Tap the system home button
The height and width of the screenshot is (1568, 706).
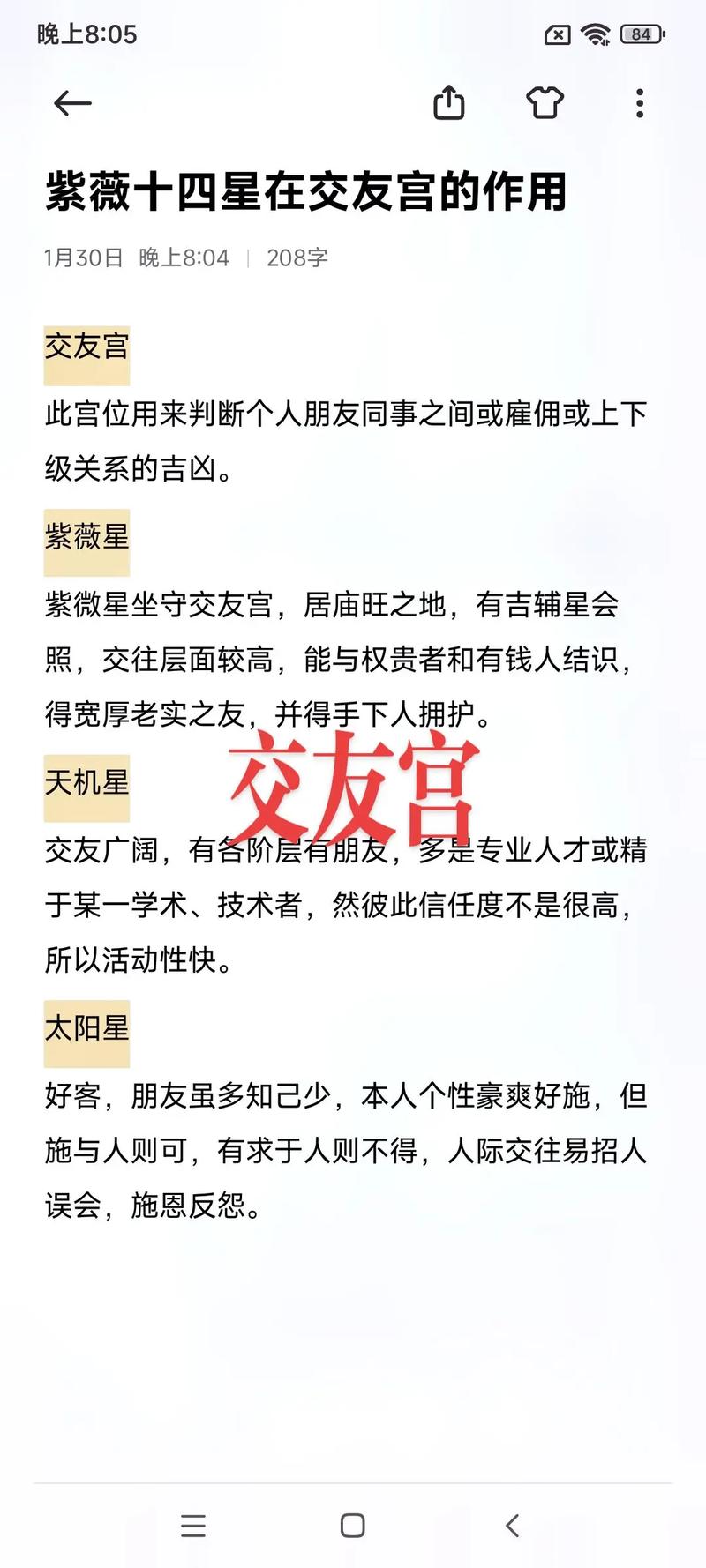pos(353,1526)
